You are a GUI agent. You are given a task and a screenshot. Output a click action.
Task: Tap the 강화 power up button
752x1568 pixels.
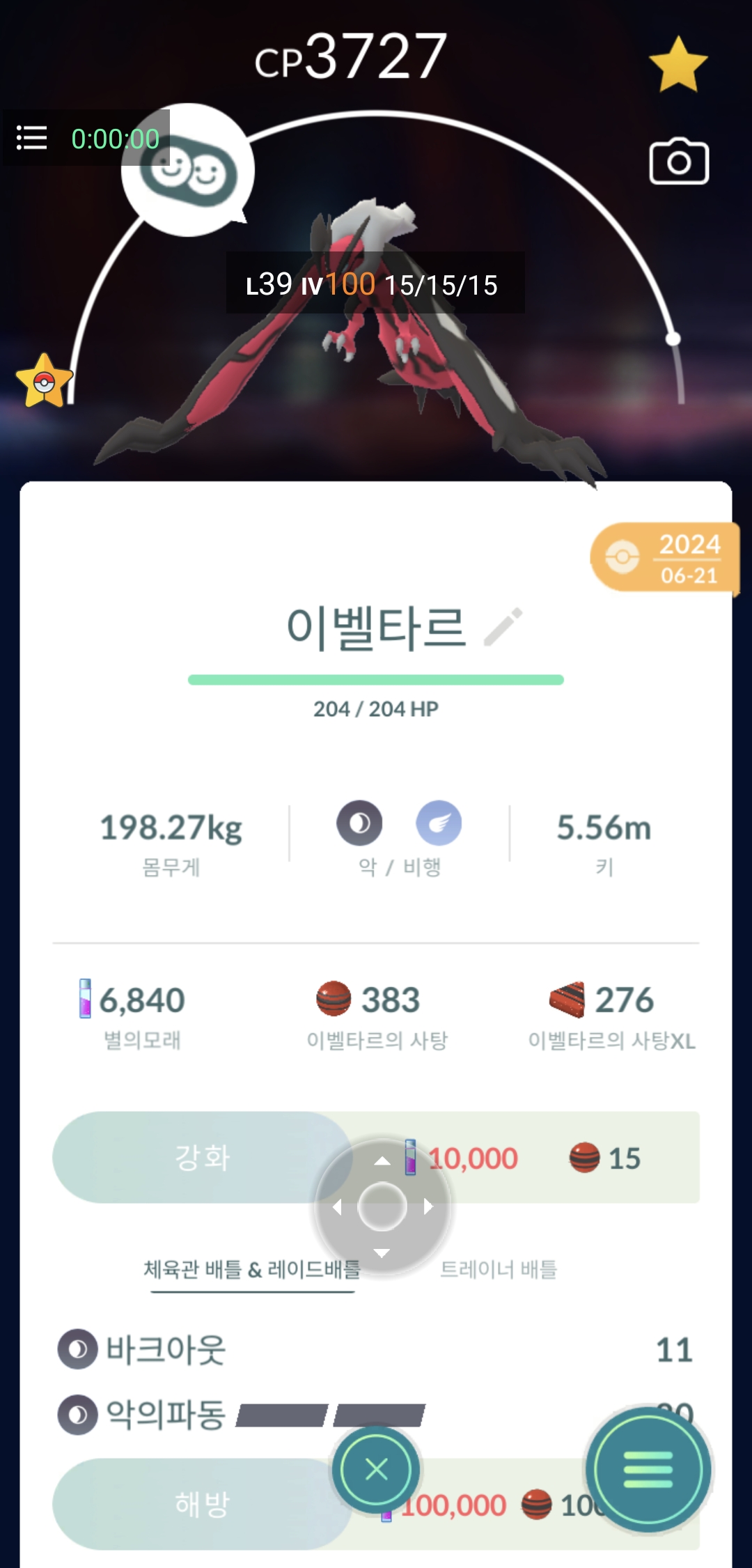[201, 1157]
